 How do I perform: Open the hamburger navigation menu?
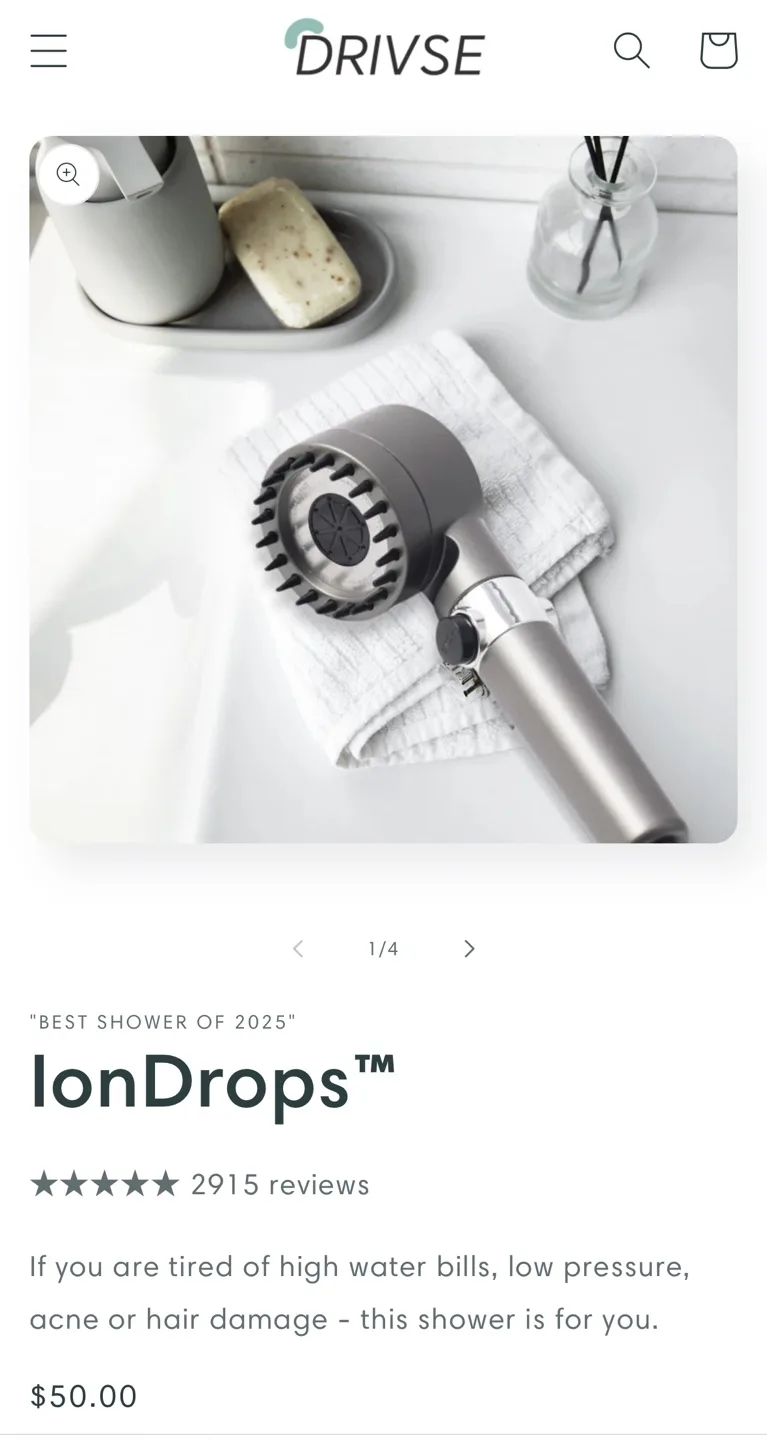(x=48, y=50)
